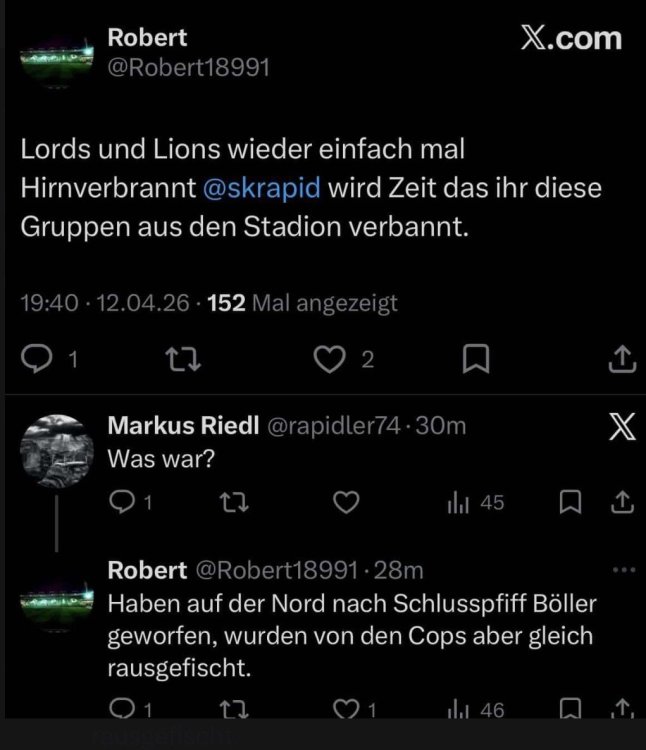
Task: Share Markus Riedl's comment
Action: [621, 501]
